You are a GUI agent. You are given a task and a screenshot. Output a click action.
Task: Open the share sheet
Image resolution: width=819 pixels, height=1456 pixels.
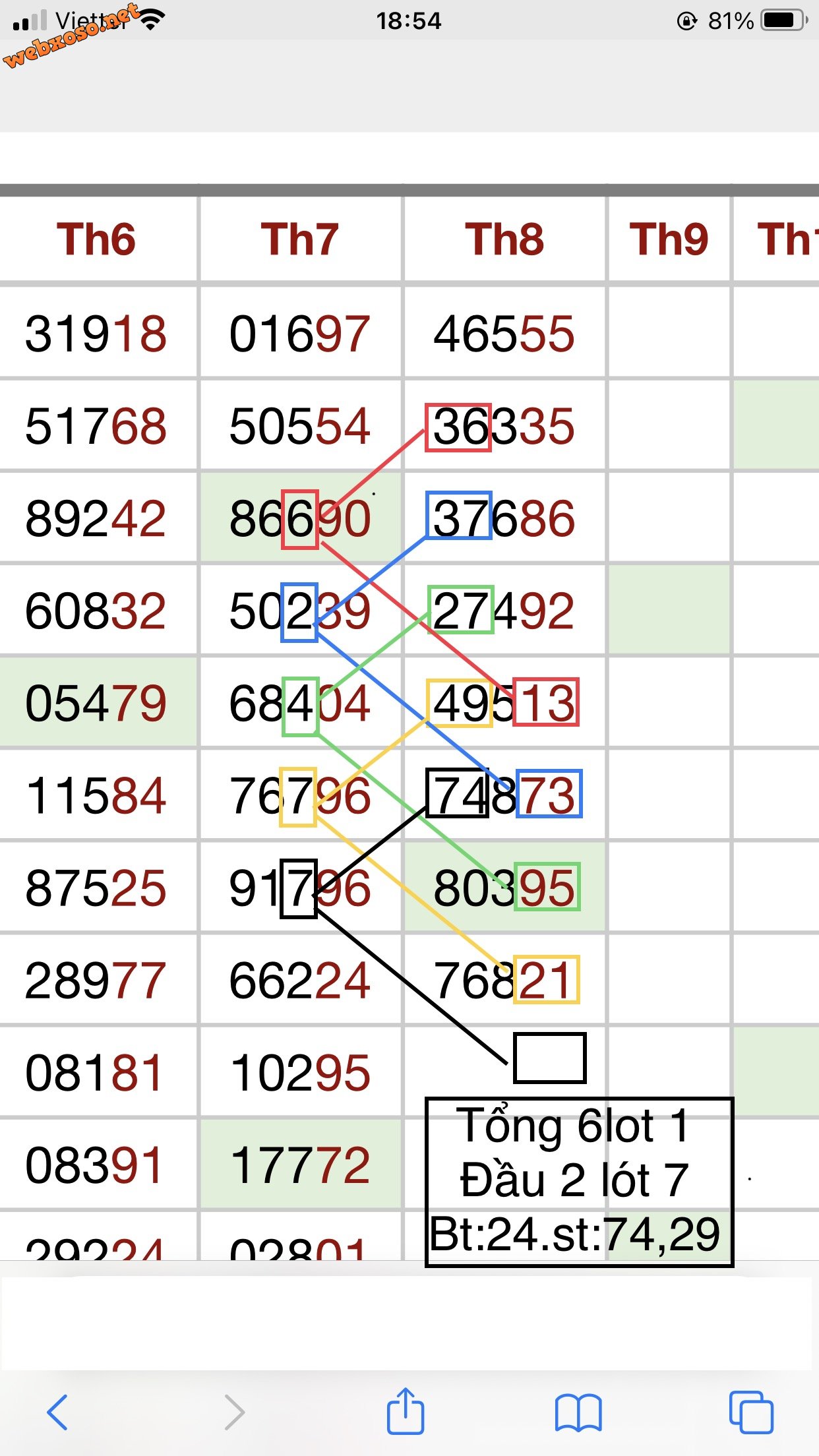click(405, 1410)
